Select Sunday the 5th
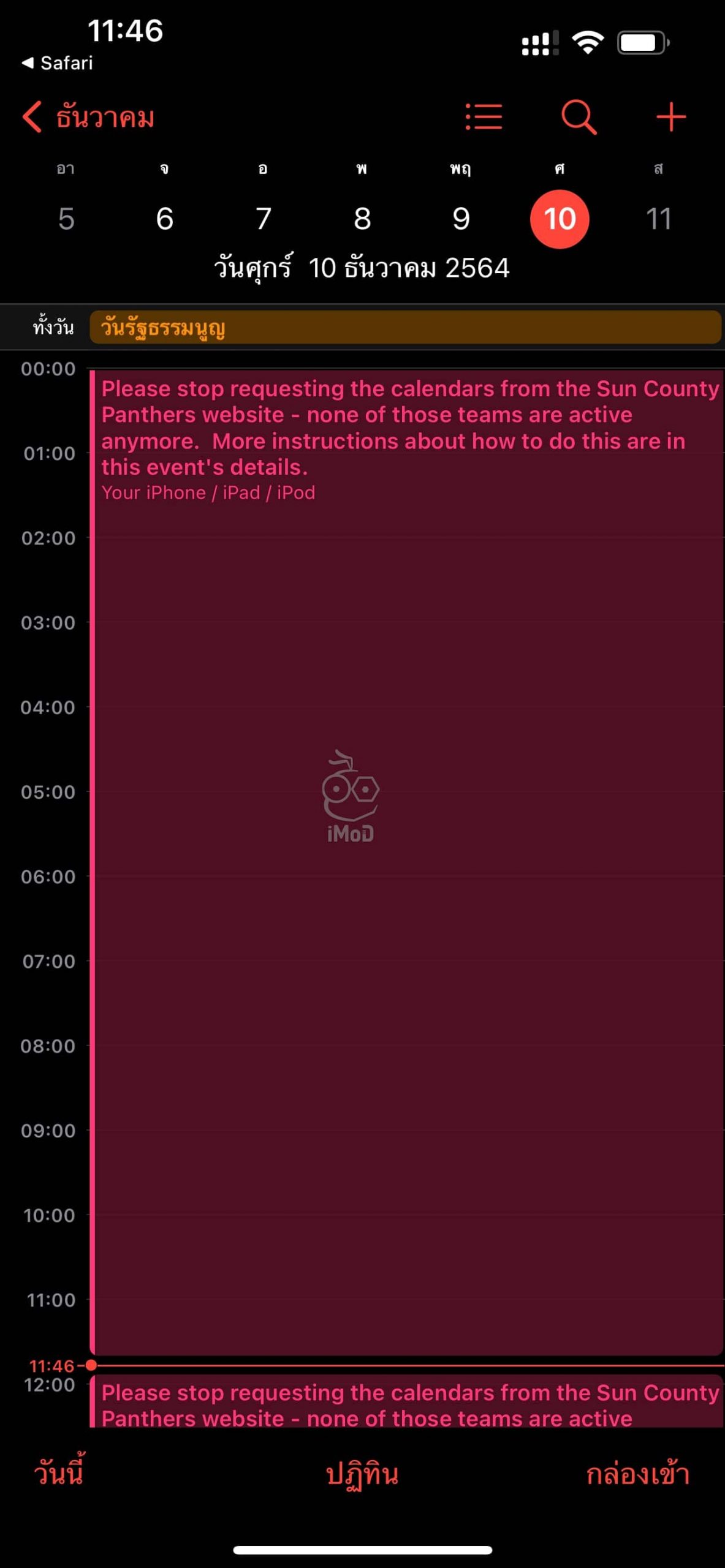Screen dimensions: 725x1568 [66, 219]
